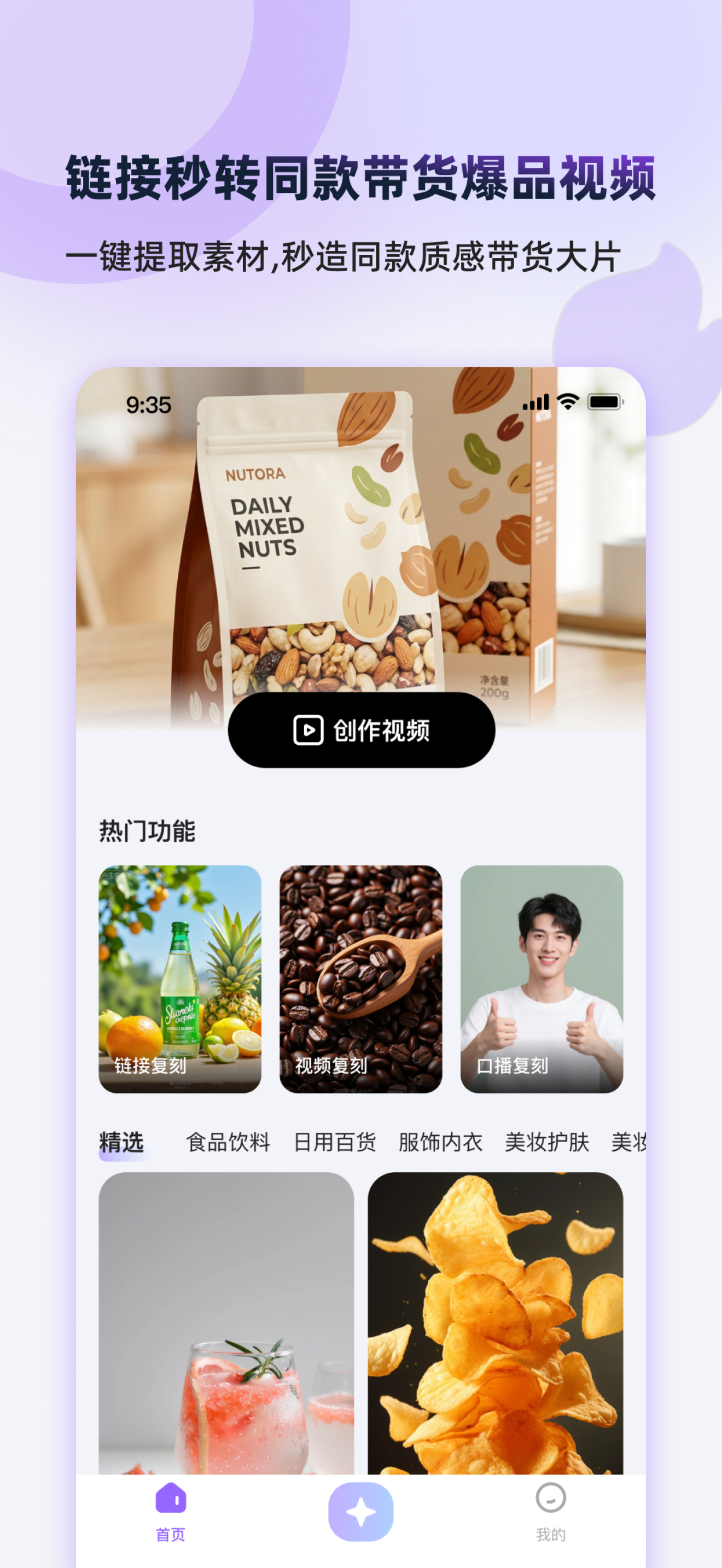This screenshot has height=1568, width=722.
Task: Open the sparkle create icon at bottom center
Action: [360, 1512]
